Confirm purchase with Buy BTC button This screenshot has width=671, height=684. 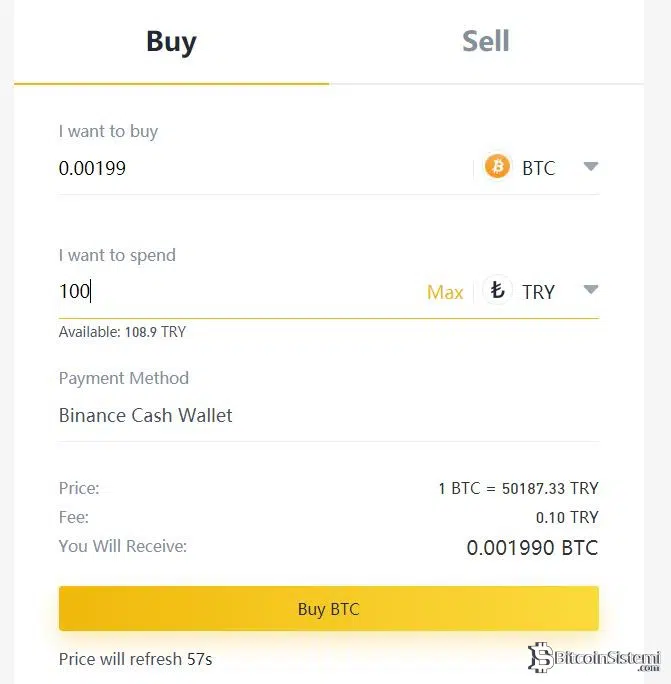tap(328, 609)
